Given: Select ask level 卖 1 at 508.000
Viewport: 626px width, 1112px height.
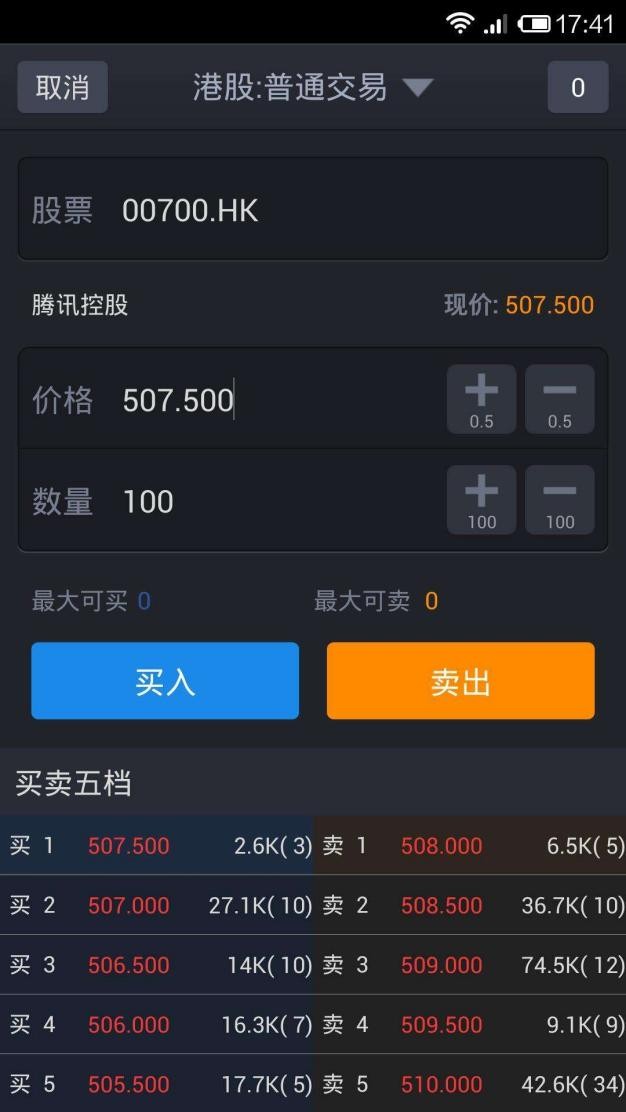Looking at the screenshot, I should click(470, 846).
